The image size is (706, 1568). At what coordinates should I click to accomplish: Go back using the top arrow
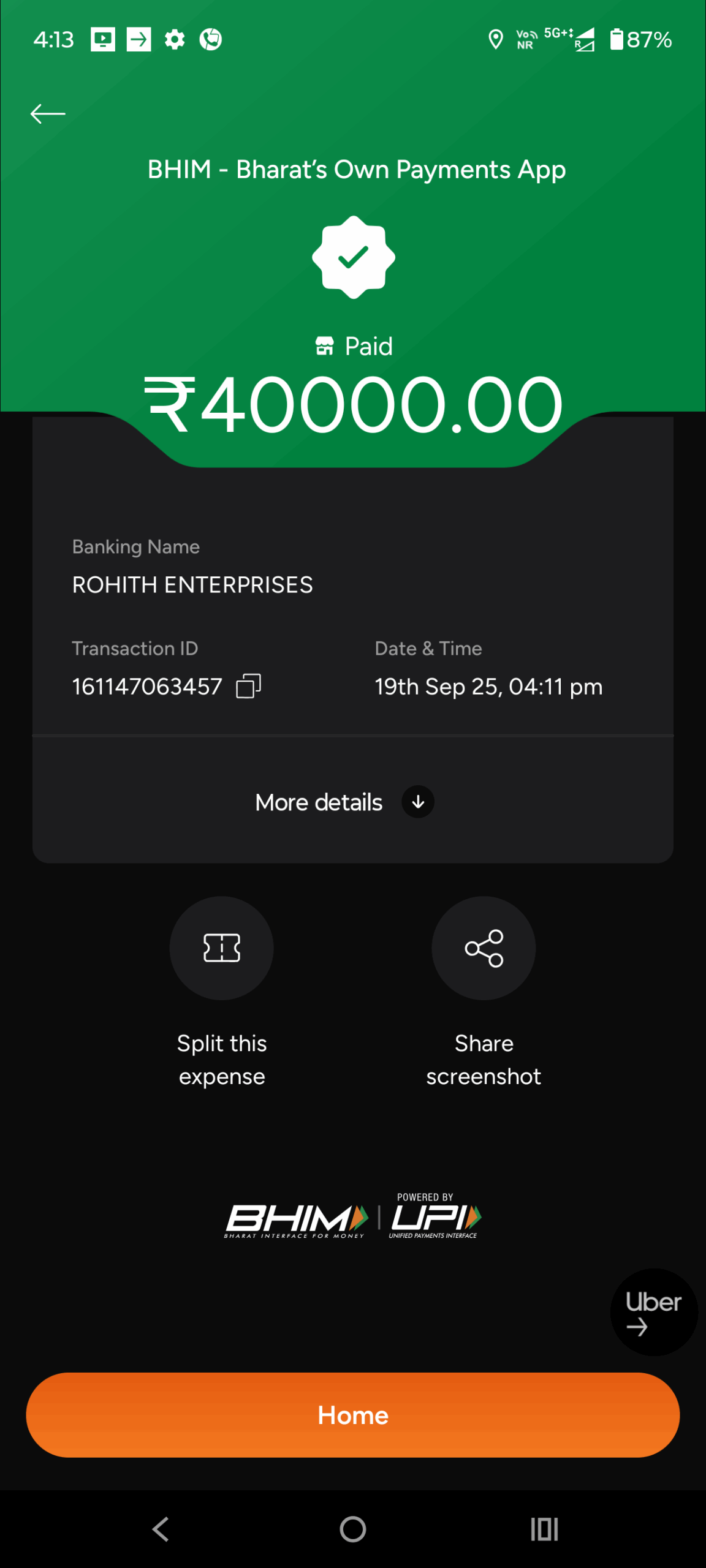pyautogui.click(x=48, y=114)
